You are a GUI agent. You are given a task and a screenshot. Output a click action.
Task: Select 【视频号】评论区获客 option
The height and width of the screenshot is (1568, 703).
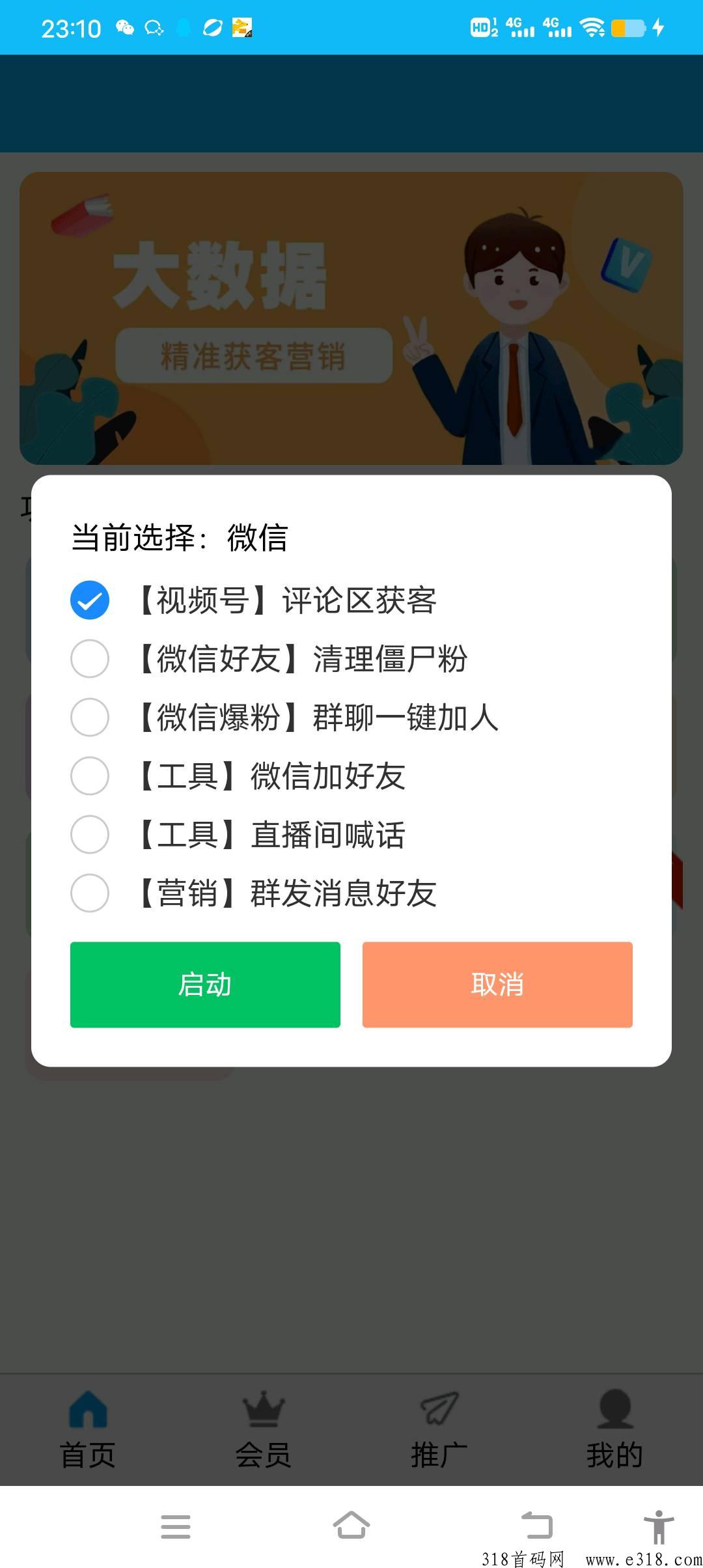[254, 600]
